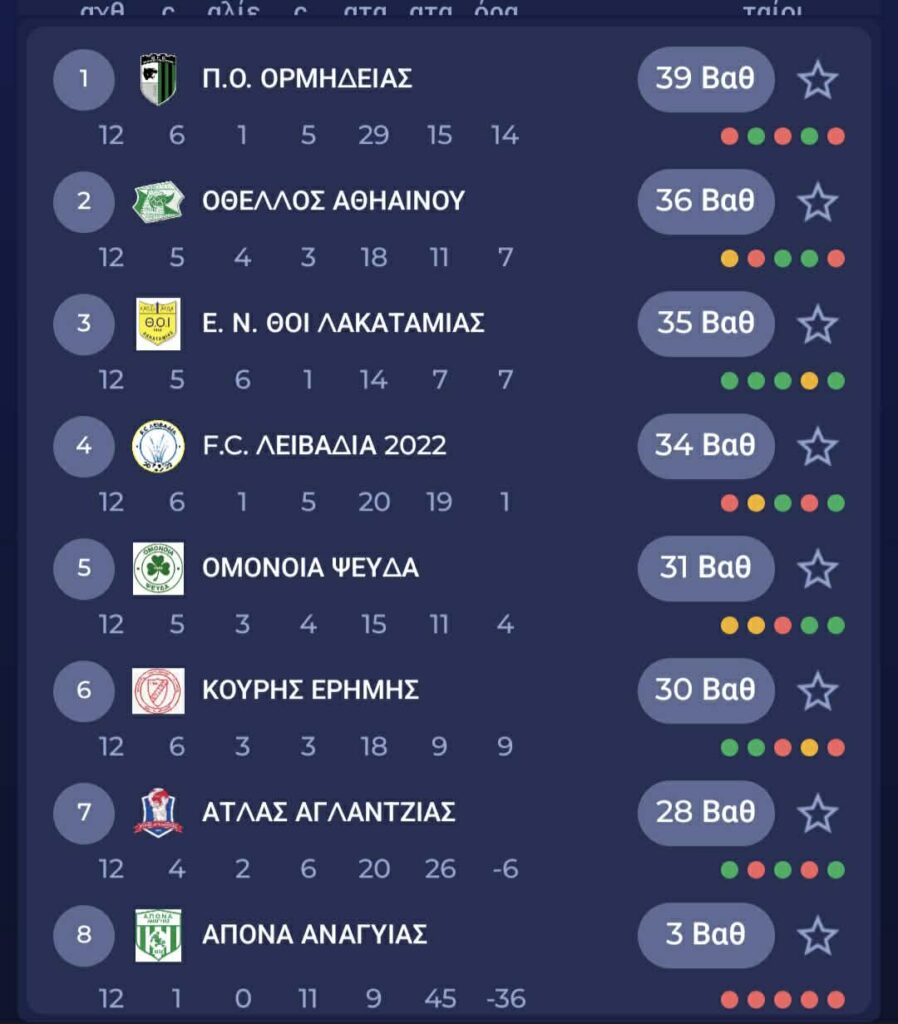Open the ΑΤΛΑΣ ΑΓΛΑΝΤΖΙΑΣ standings row
This screenshot has width=898, height=1024.
coord(328,812)
